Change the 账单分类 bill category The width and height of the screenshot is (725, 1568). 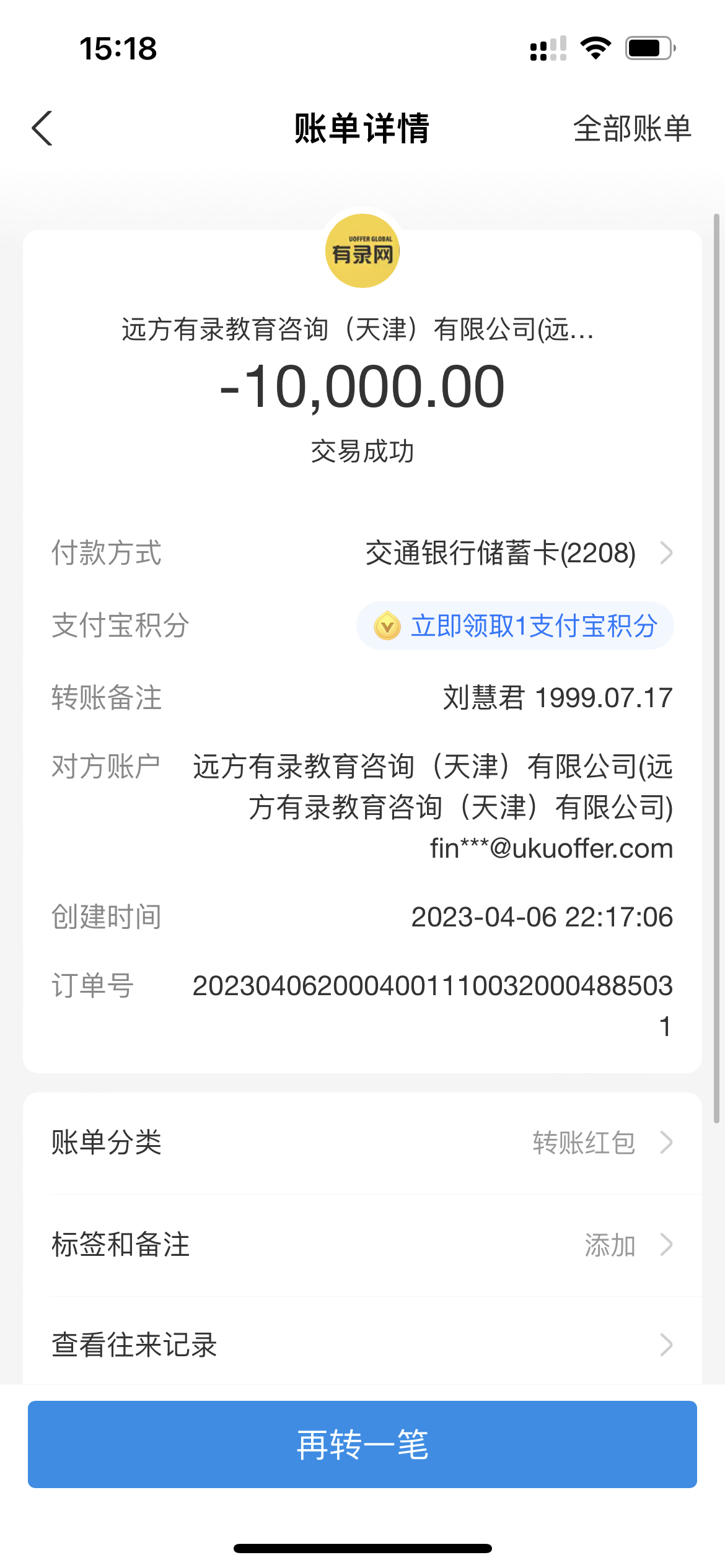pyautogui.click(x=362, y=1143)
